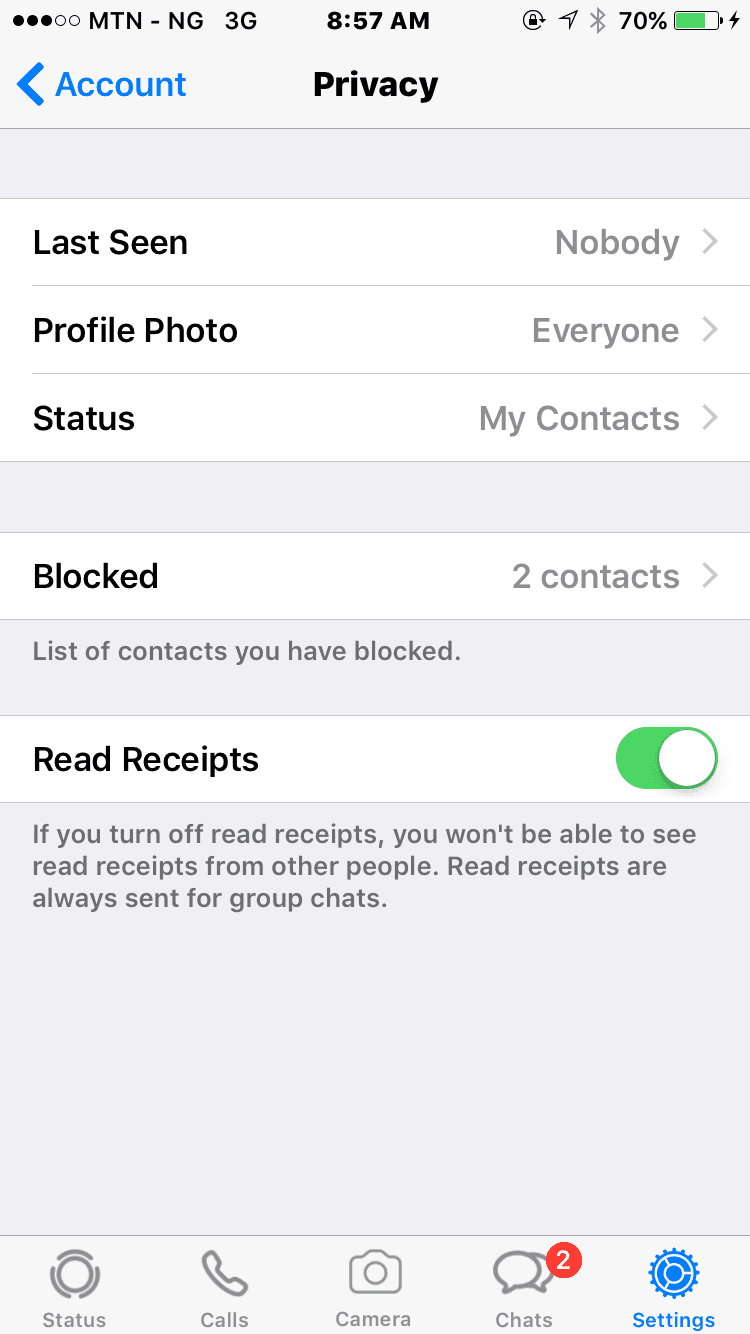This screenshot has height=1334, width=750.
Task: Turn off Read Receipts switch
Action: pyautogui.click(x=667, y=759)
